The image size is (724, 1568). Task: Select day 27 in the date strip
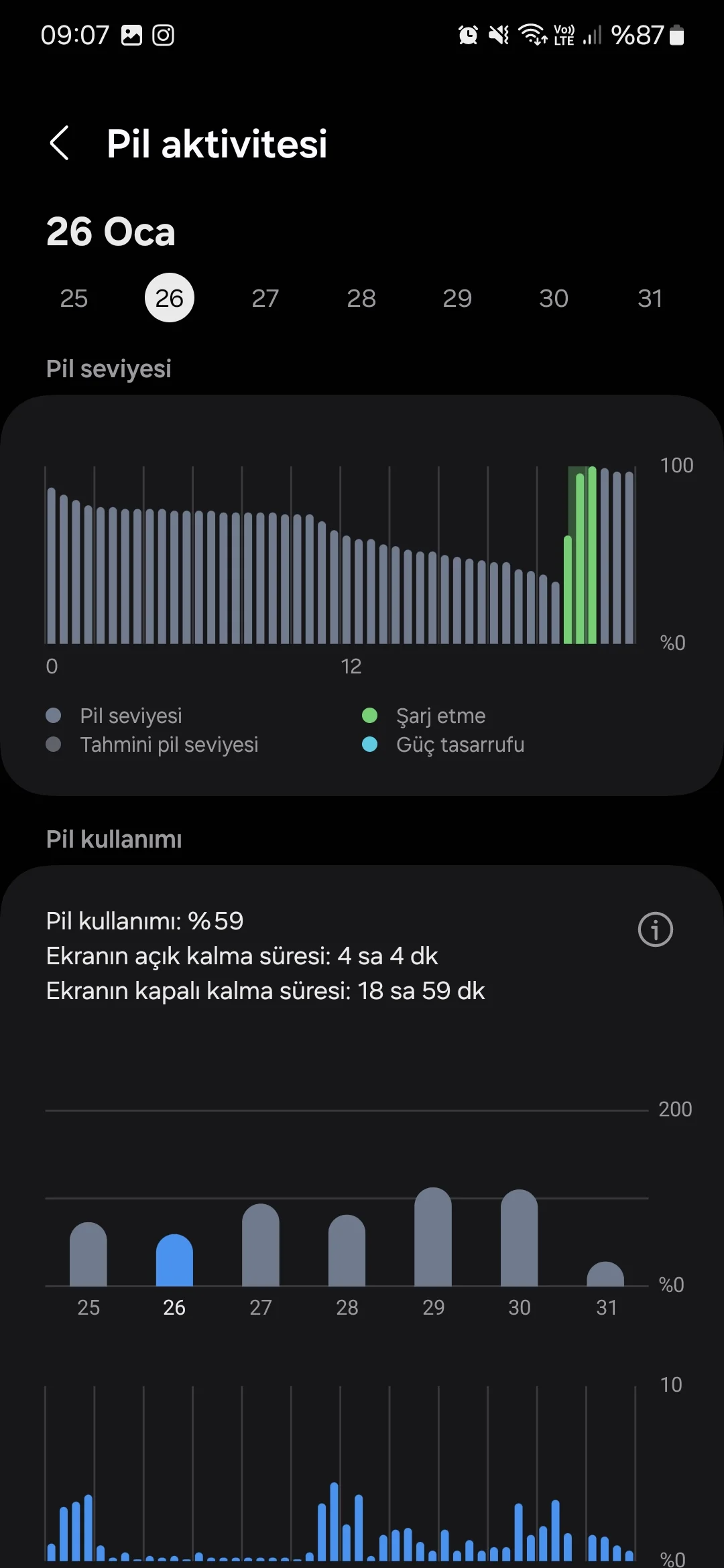(265, 298)
